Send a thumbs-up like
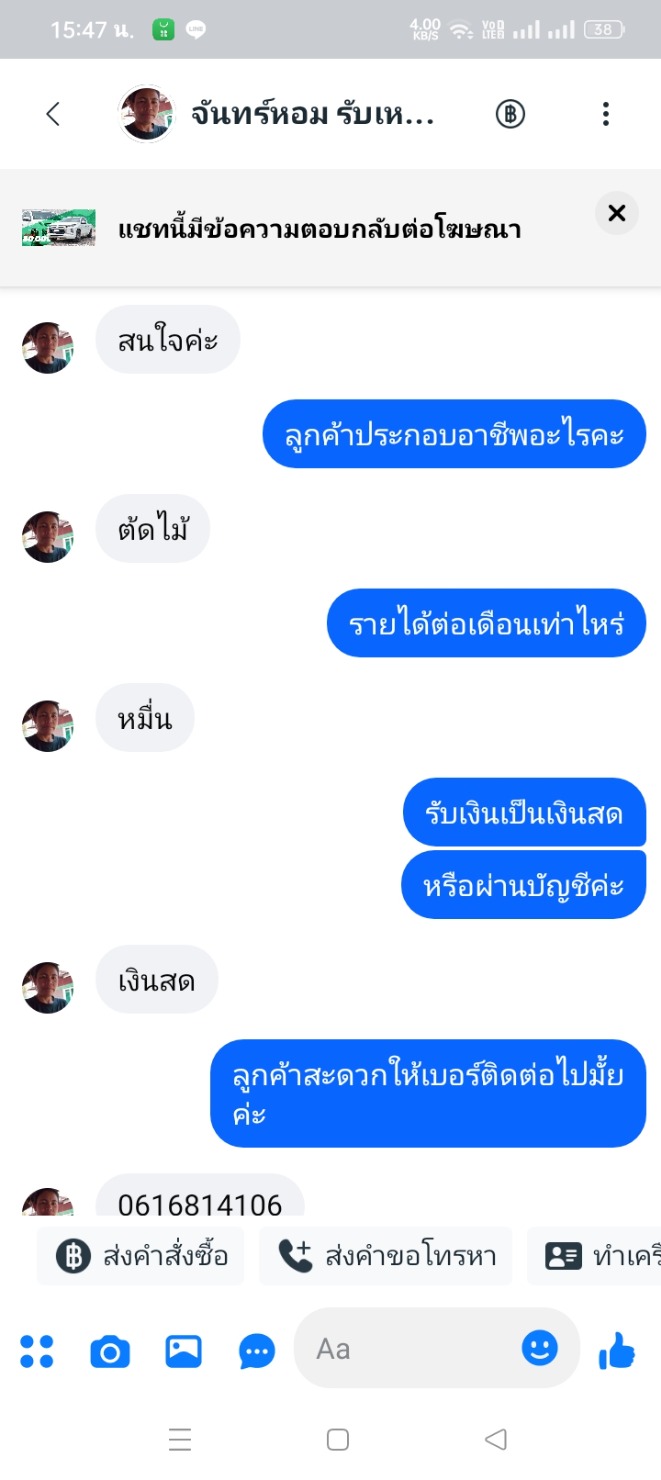This screenshot has width=661, height=1480. pyautogui.click(x=617, y=1351)
